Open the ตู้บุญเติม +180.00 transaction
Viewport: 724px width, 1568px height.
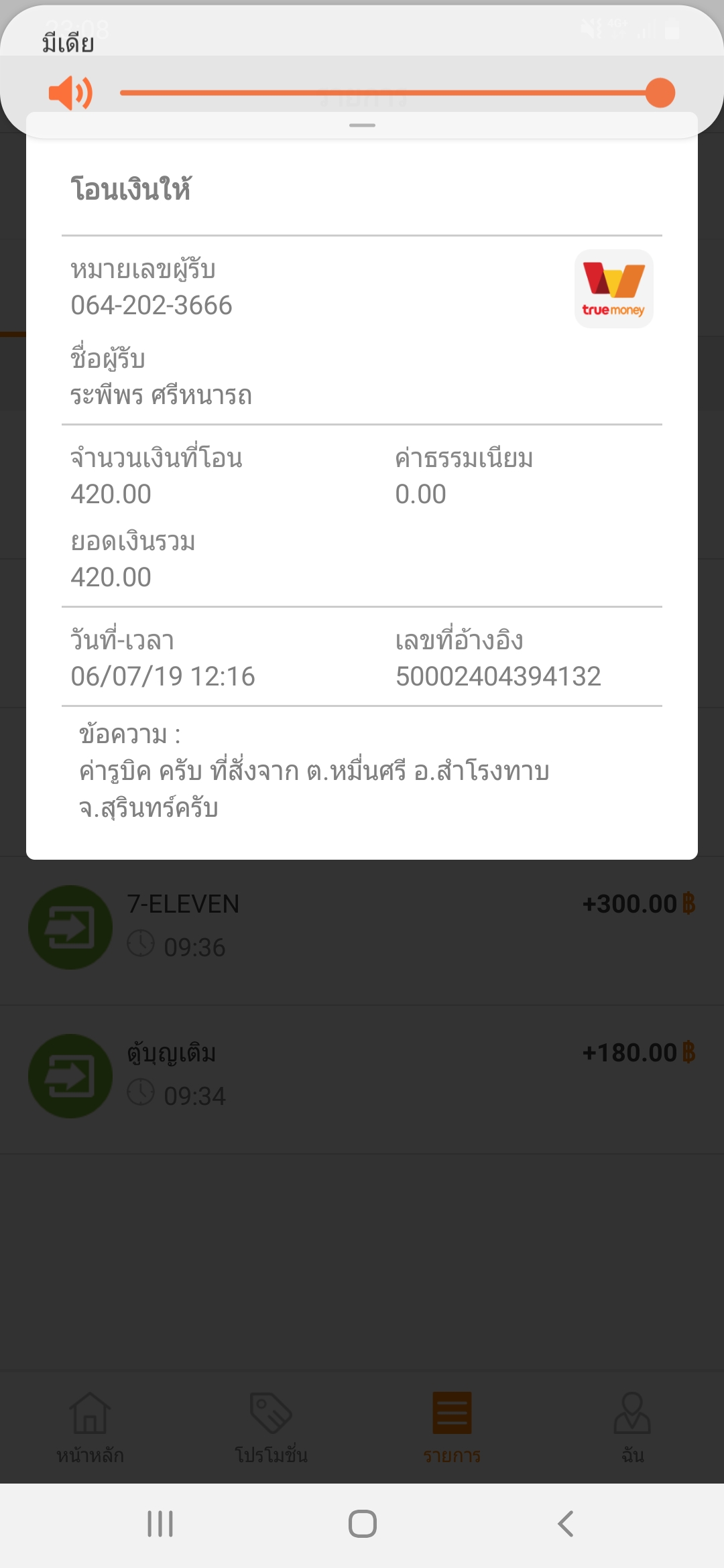pos(362,1077)
